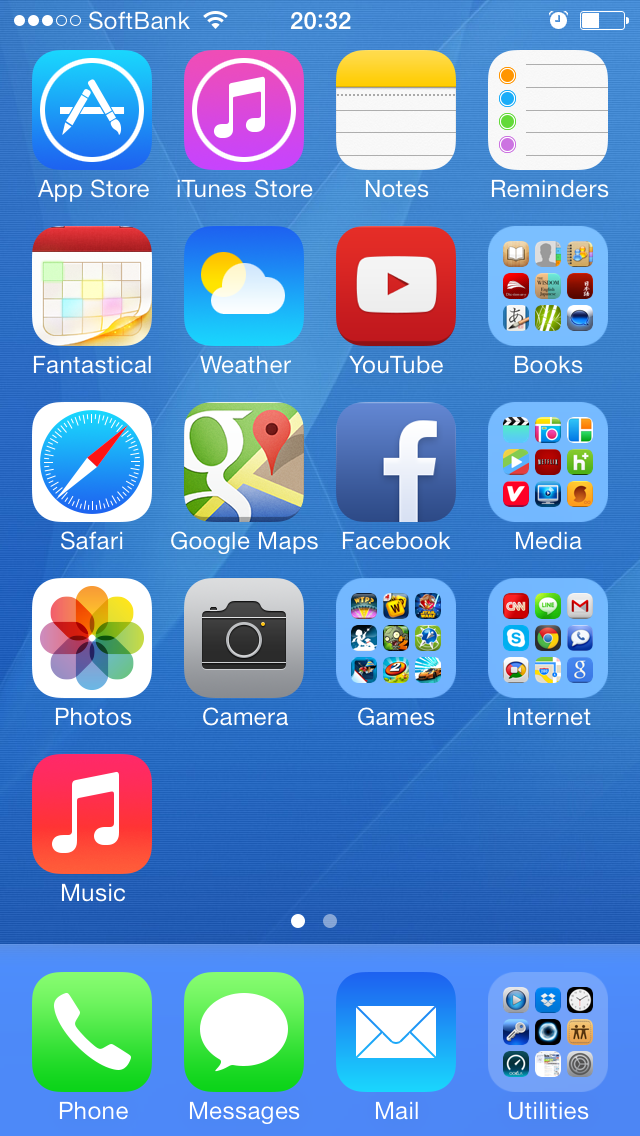Open the Books folder
This screenshot has width=640, height=1136.
(x=548, y=286)
